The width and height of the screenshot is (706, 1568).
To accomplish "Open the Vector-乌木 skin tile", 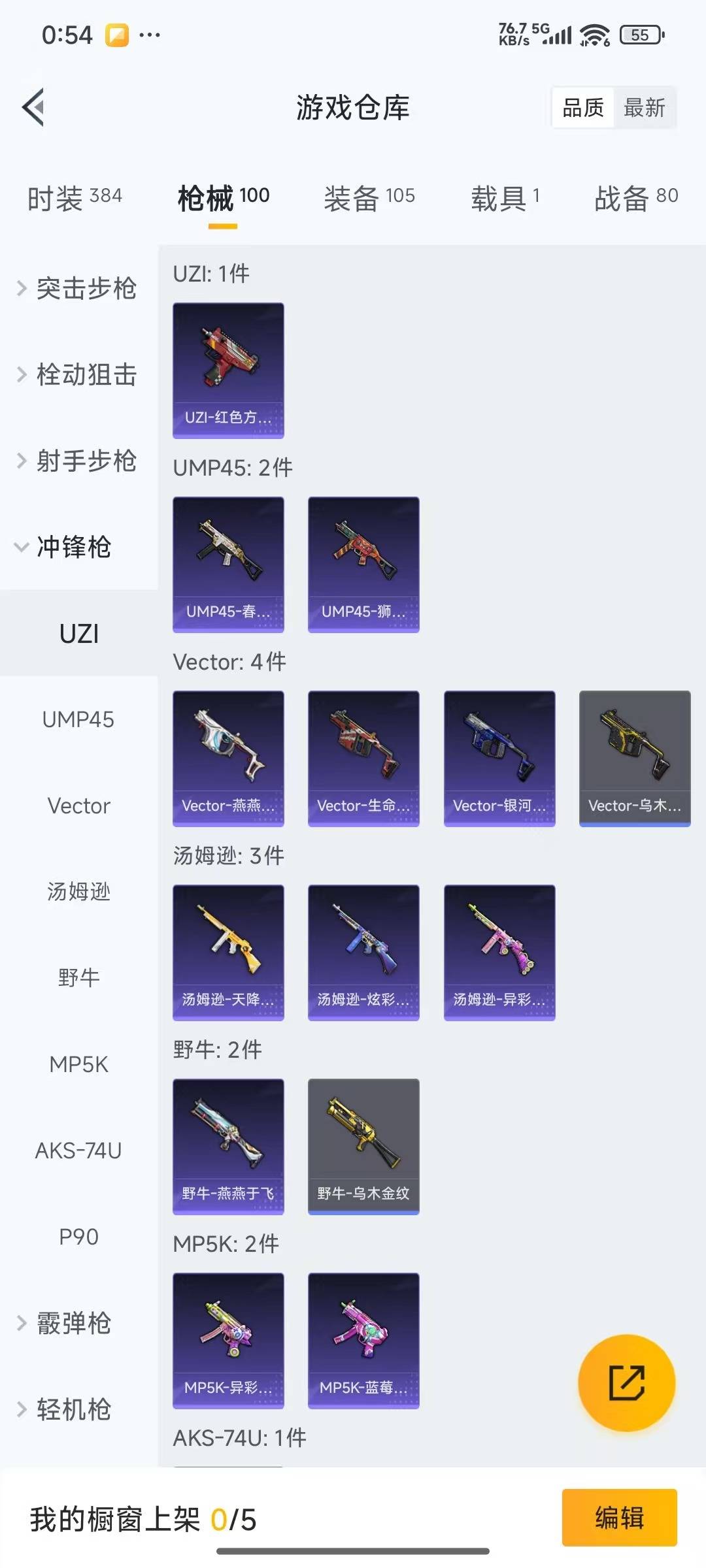I will tap(634, 758).
